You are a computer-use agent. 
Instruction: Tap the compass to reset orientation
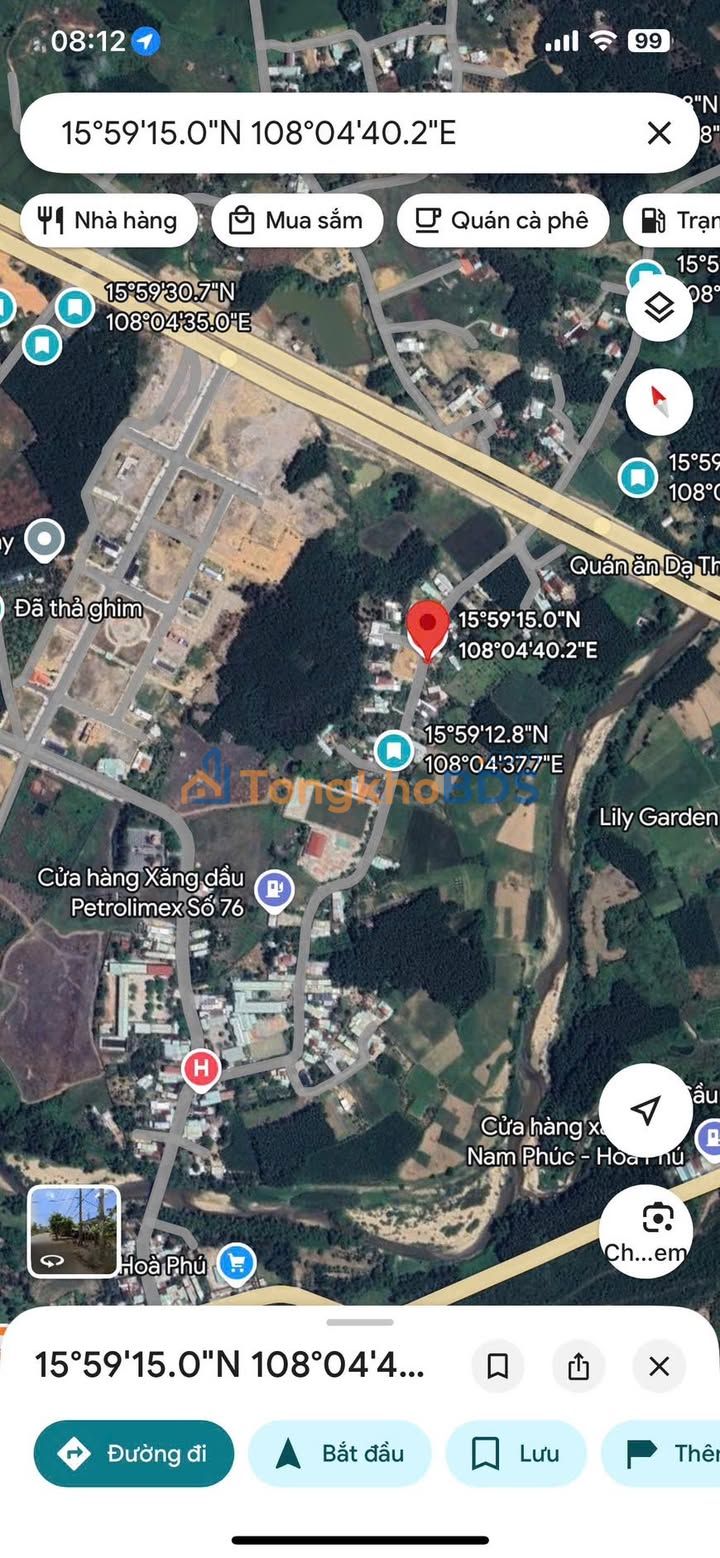tap(659, 401)
